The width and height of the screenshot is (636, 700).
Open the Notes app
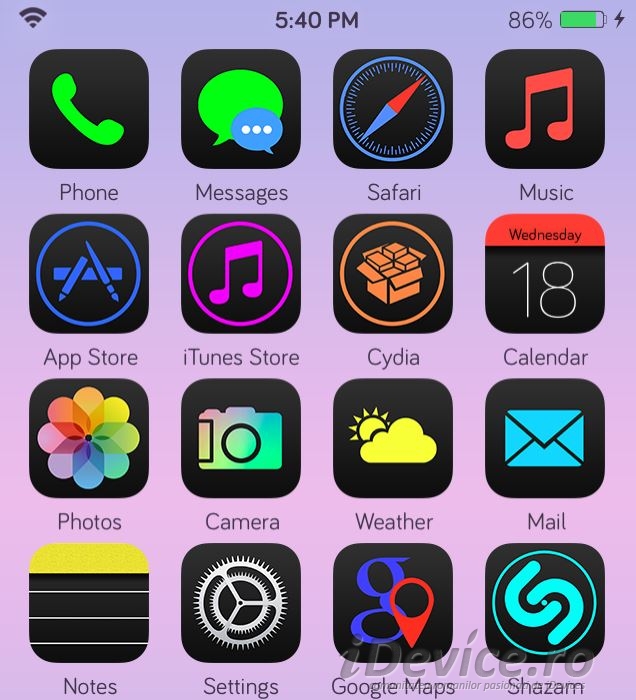click(89, 603)
